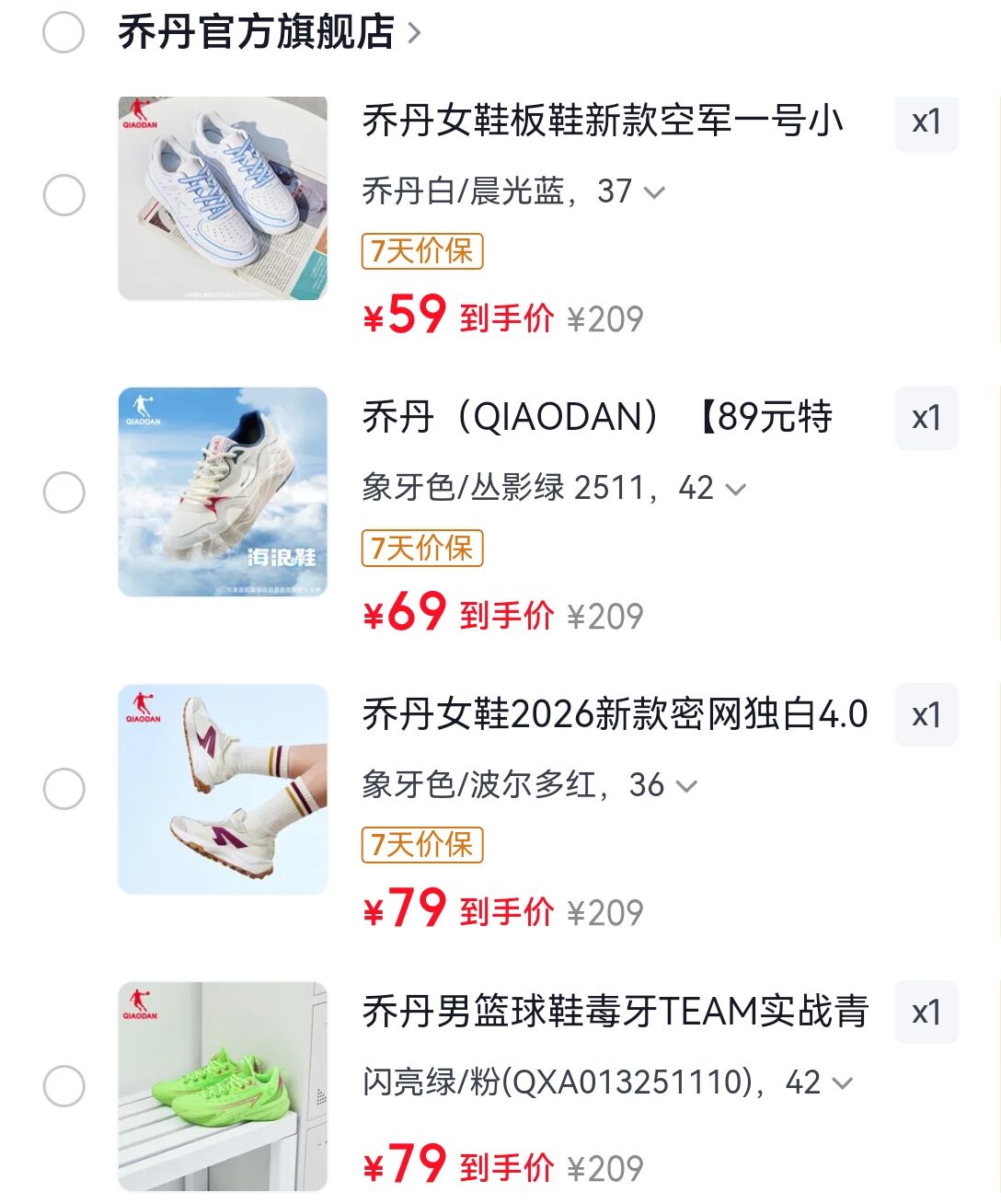
Task: Adjust quantity of 毒牙TEAM basketball shoes
Action: pos(926,1013)
